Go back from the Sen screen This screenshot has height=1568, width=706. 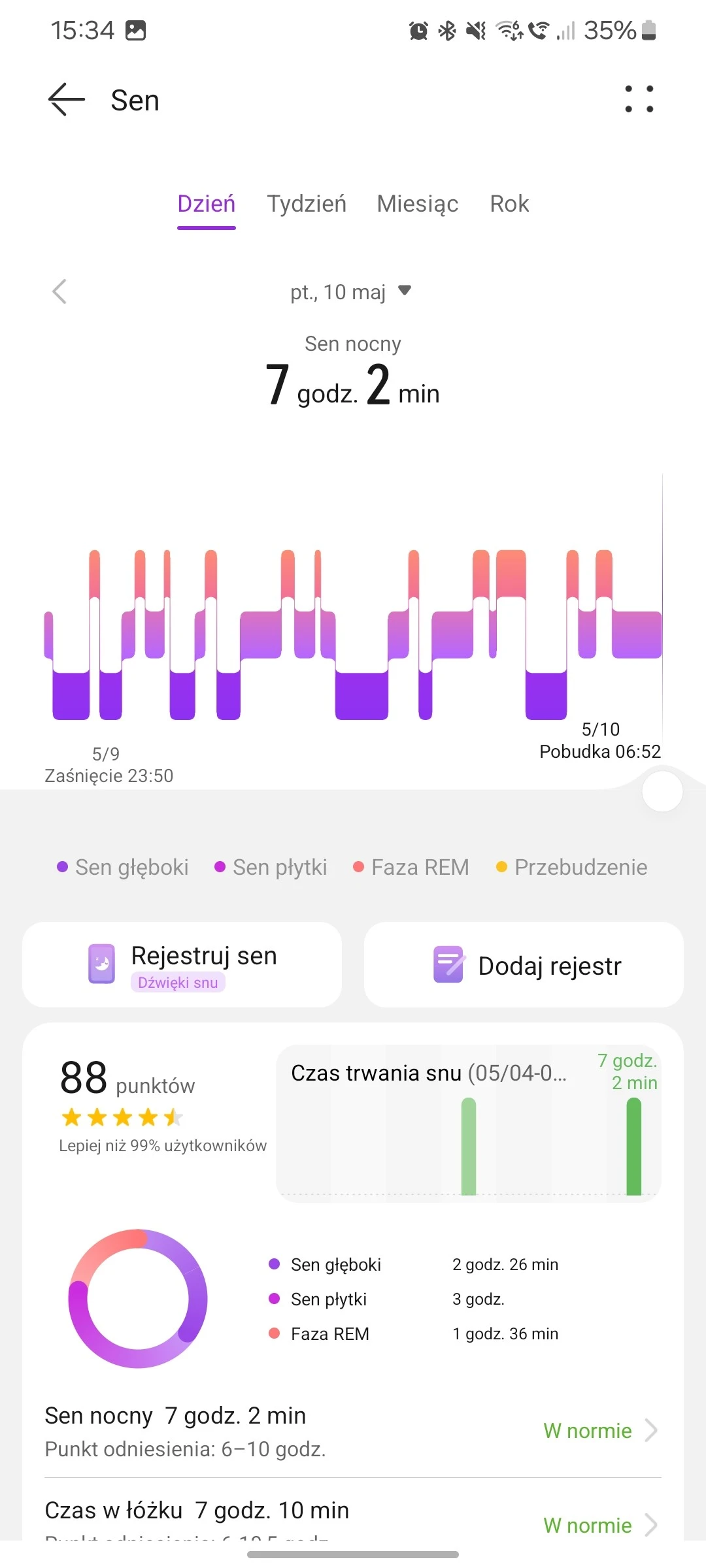(x=67, y=100)
